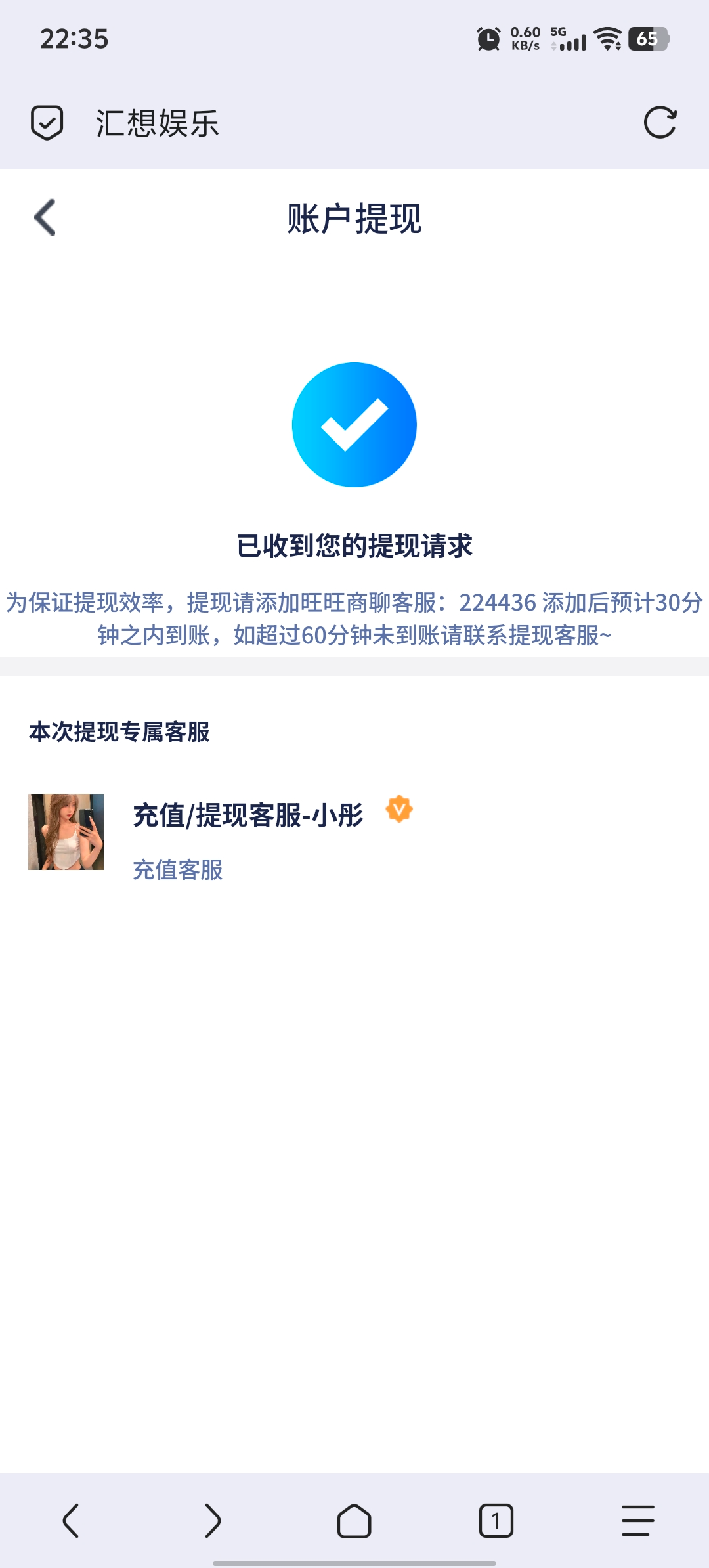Open the browser menu
The image size is (709, 1568).
point(637,1521)
